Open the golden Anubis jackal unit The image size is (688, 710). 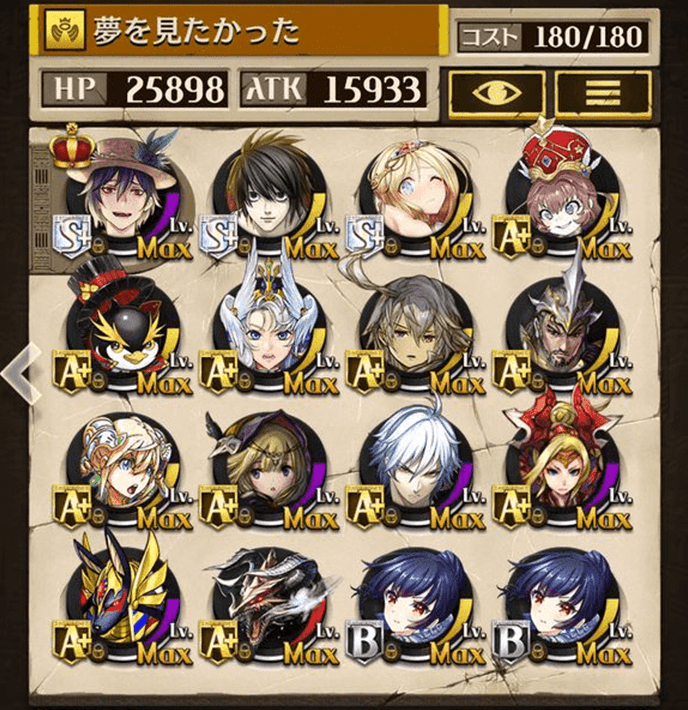coord(120,607)
